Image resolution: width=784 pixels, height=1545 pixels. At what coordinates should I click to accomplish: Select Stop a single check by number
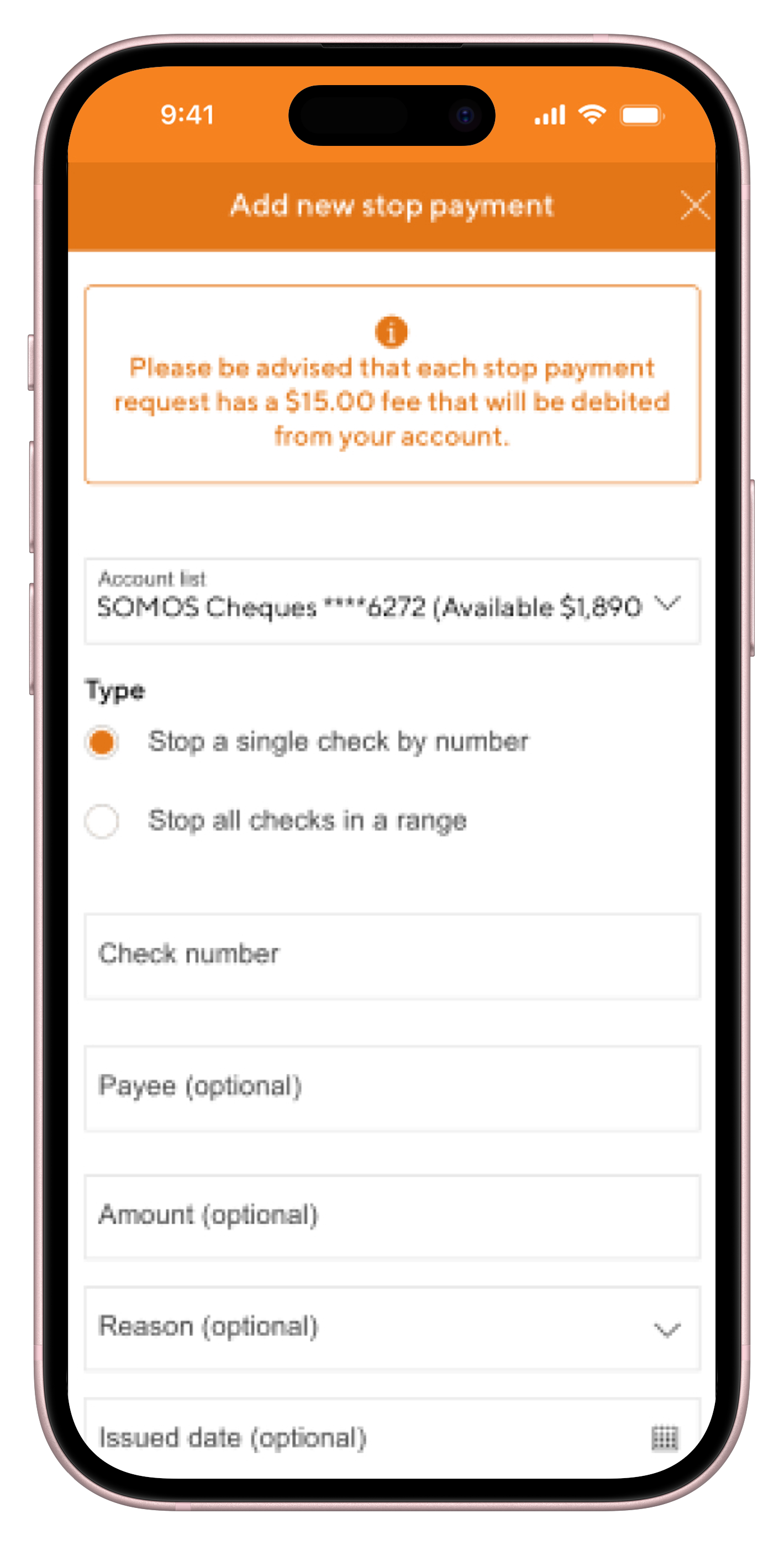102,742
